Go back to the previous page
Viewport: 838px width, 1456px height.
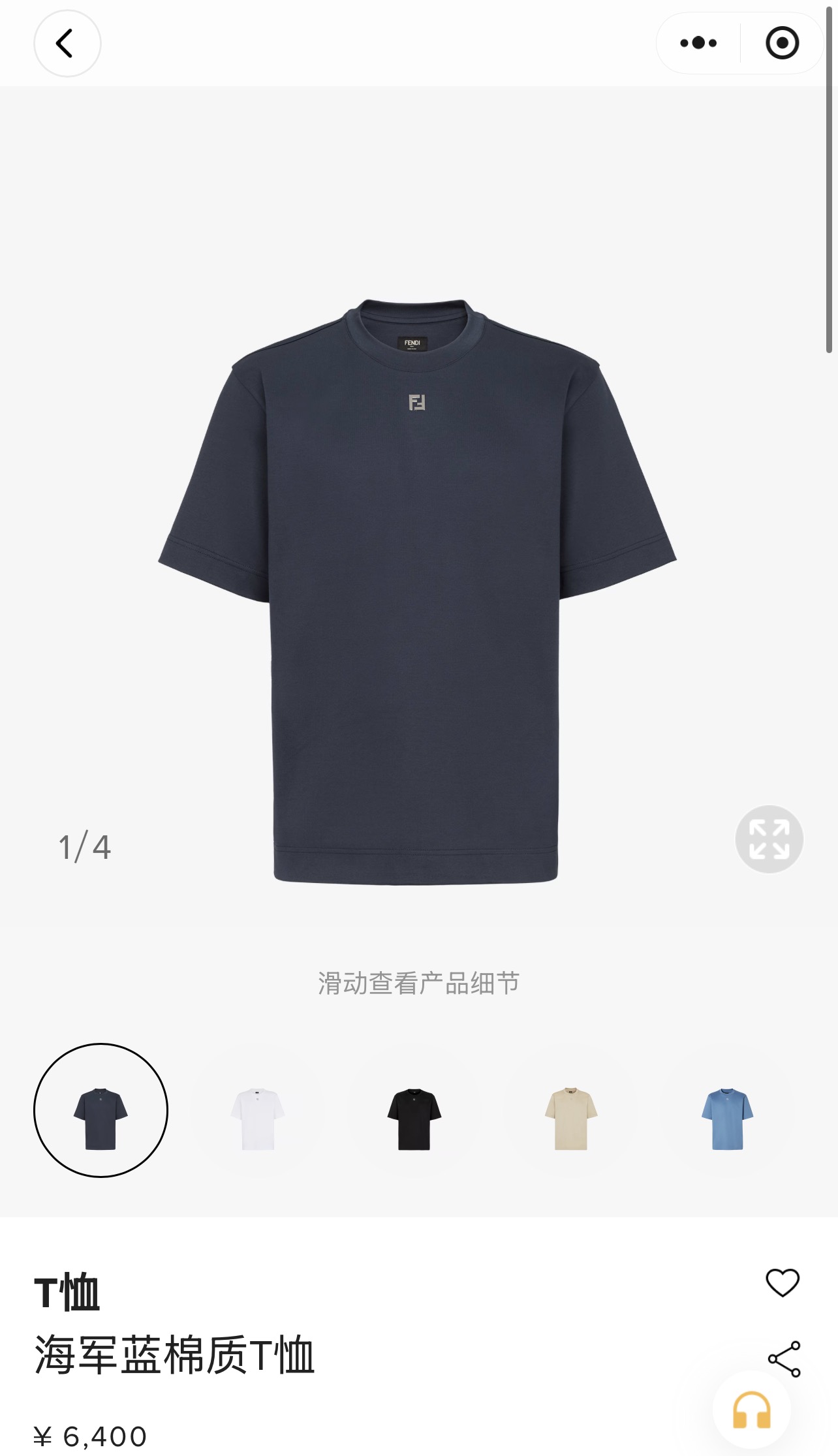[x=67, y=44]
